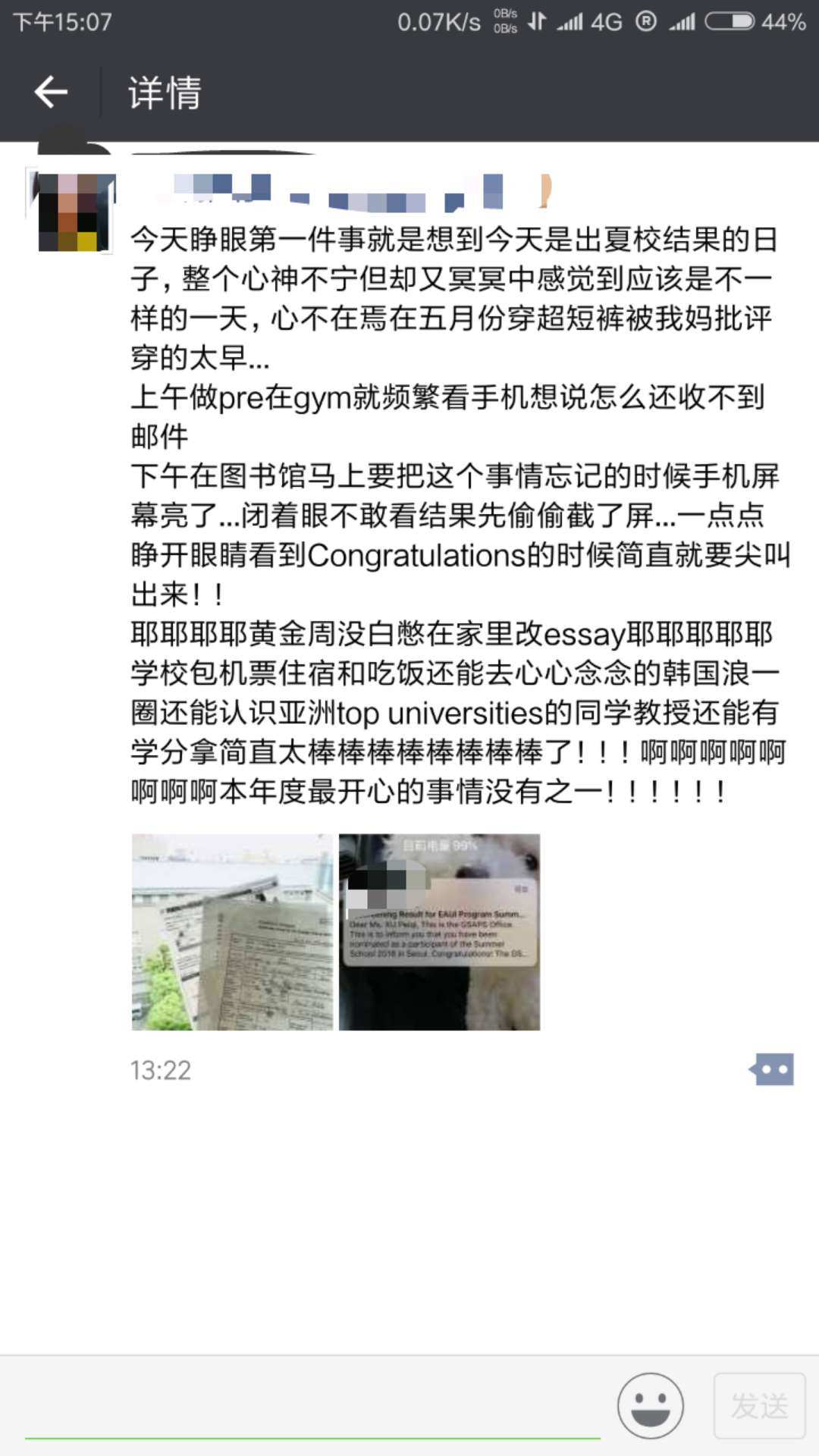View the photo of paper documents

(232, 932)
